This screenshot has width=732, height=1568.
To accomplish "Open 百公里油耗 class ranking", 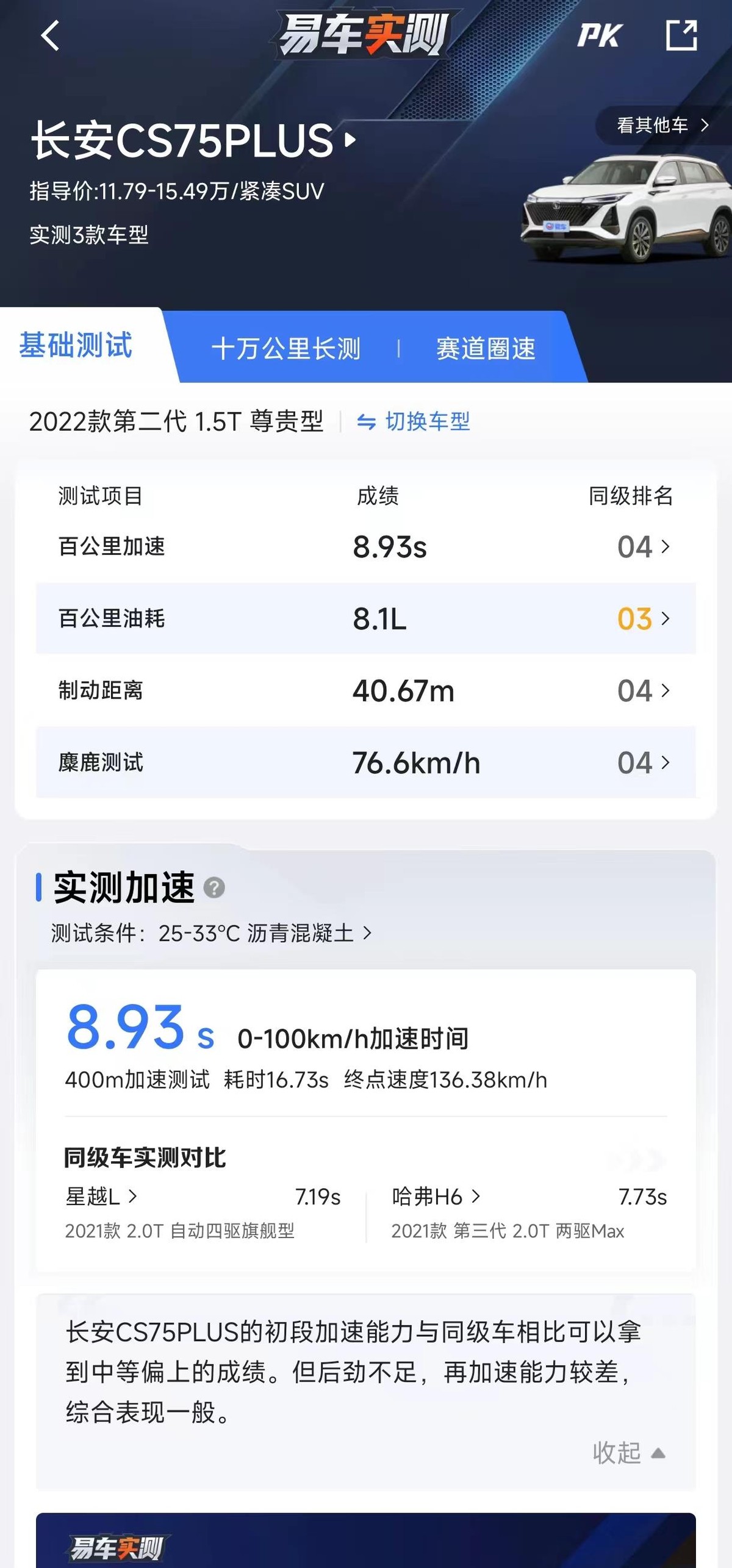I will [x=644, y=618].
